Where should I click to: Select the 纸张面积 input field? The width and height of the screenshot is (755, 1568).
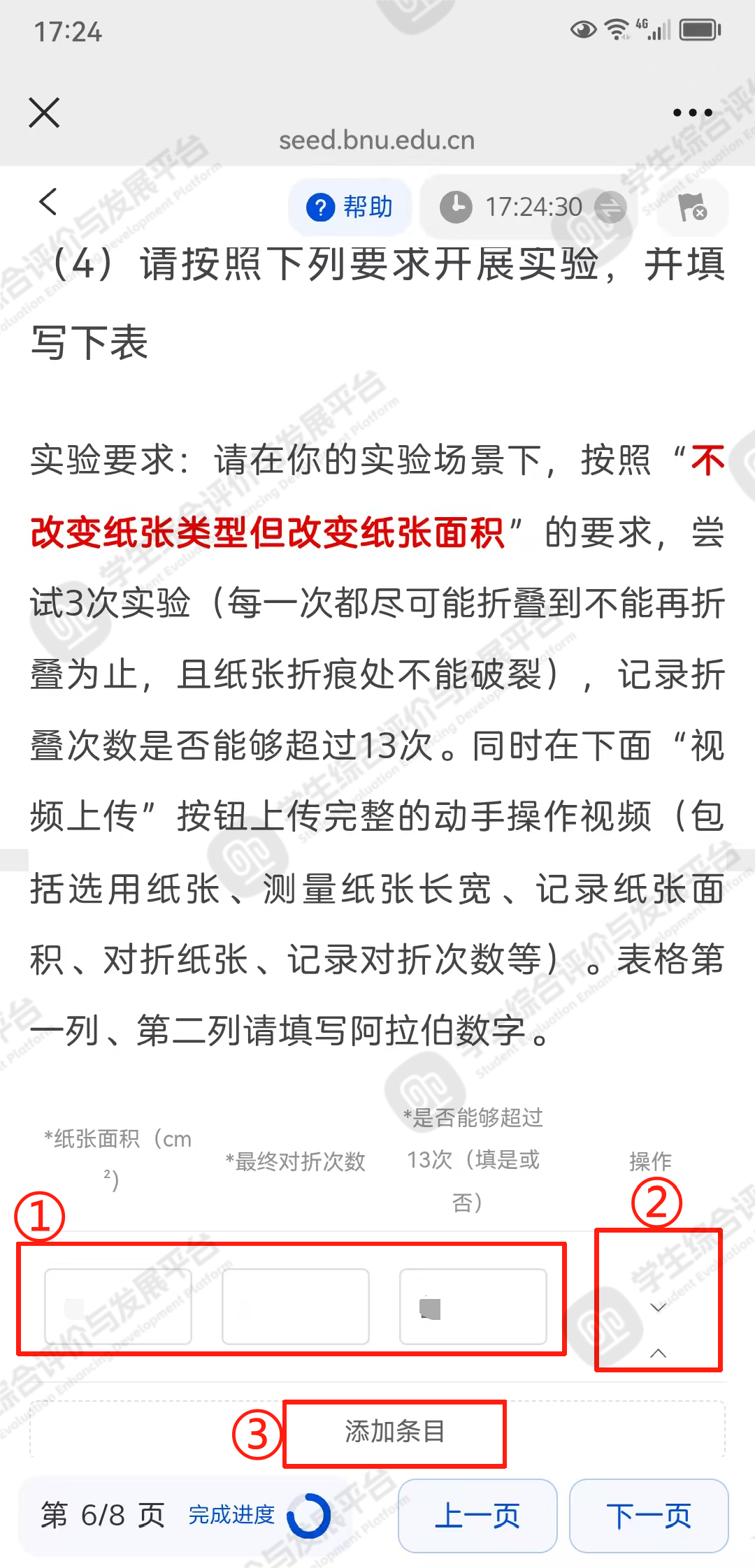tap(117, 1306)
